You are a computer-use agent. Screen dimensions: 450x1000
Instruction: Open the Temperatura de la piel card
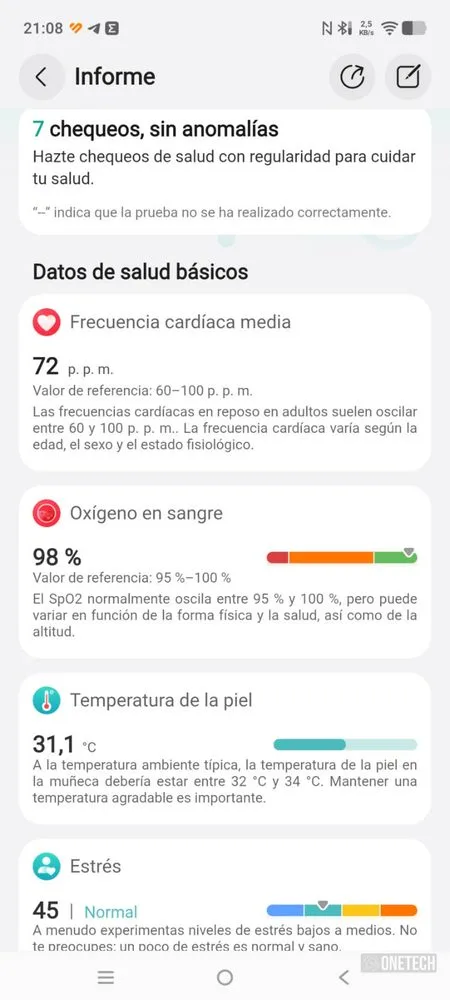point(225,748)
